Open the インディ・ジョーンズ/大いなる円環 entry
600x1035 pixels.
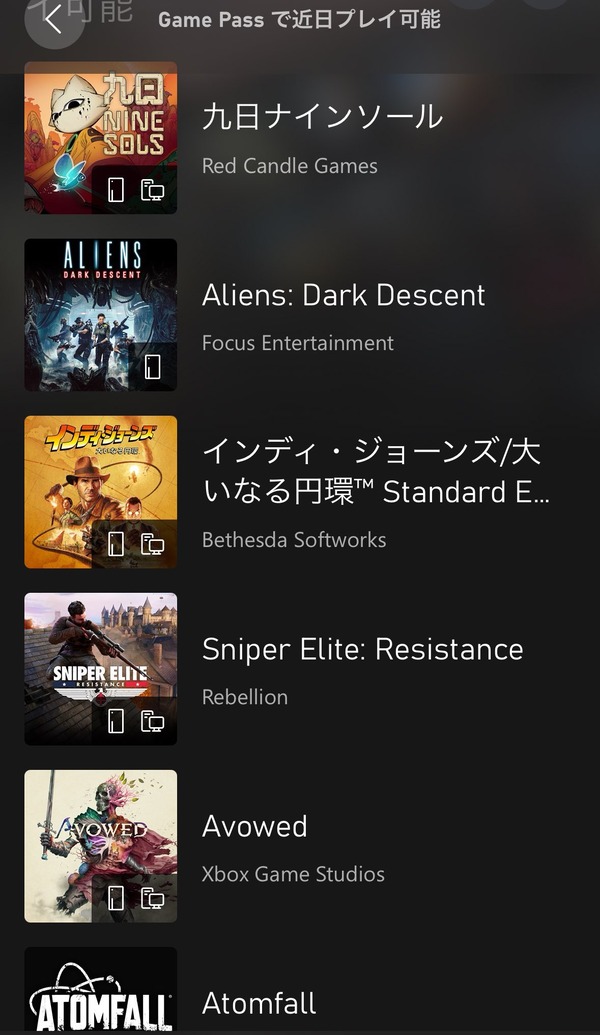pos(300,492)
